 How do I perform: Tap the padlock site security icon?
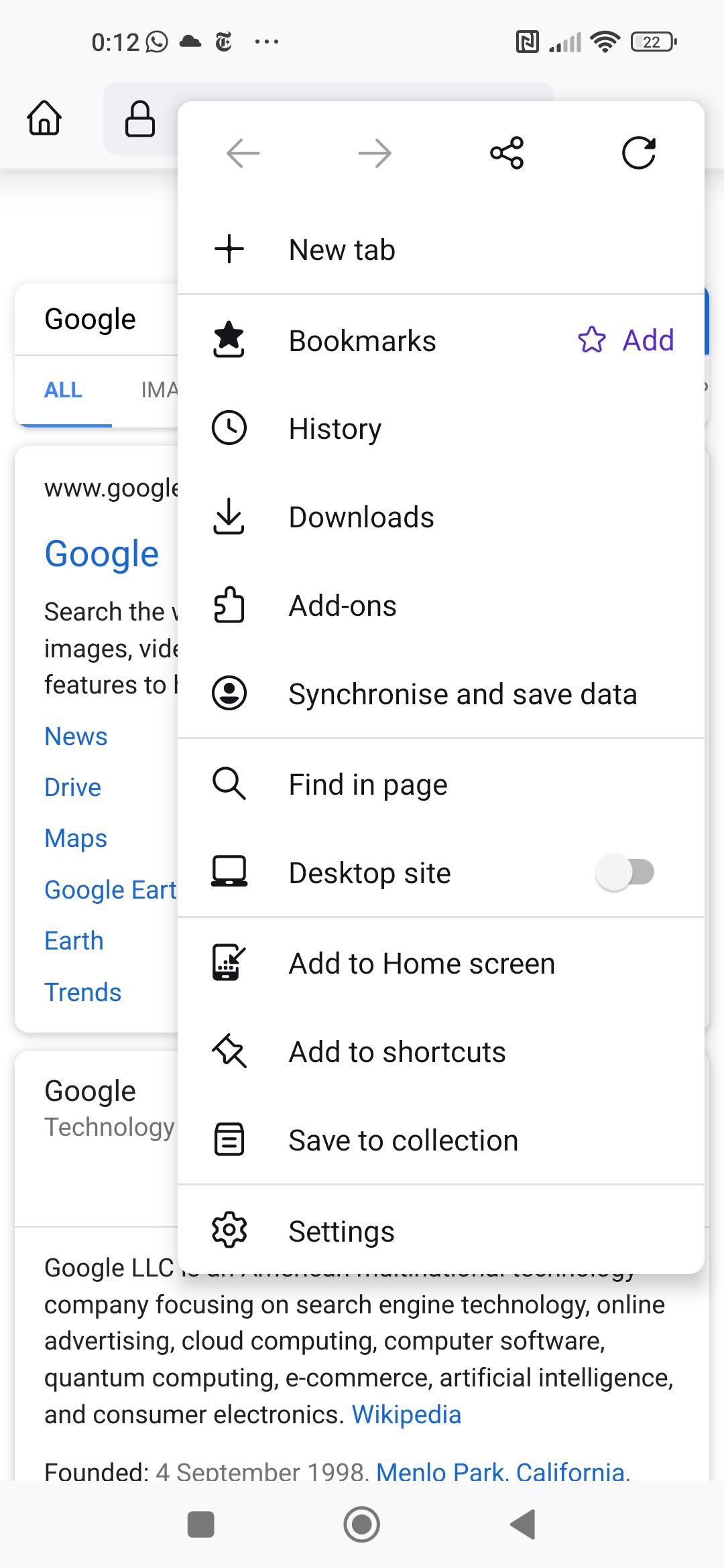tap(139, 119)
